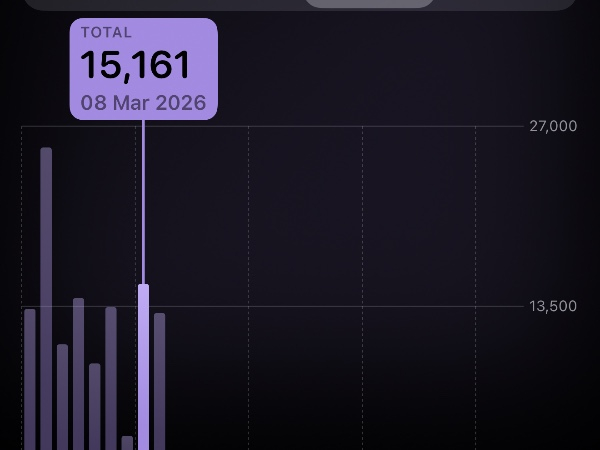The image size is (600, 450).
Task: Select the tallest bar in the chart
Action: click(46, 300)
